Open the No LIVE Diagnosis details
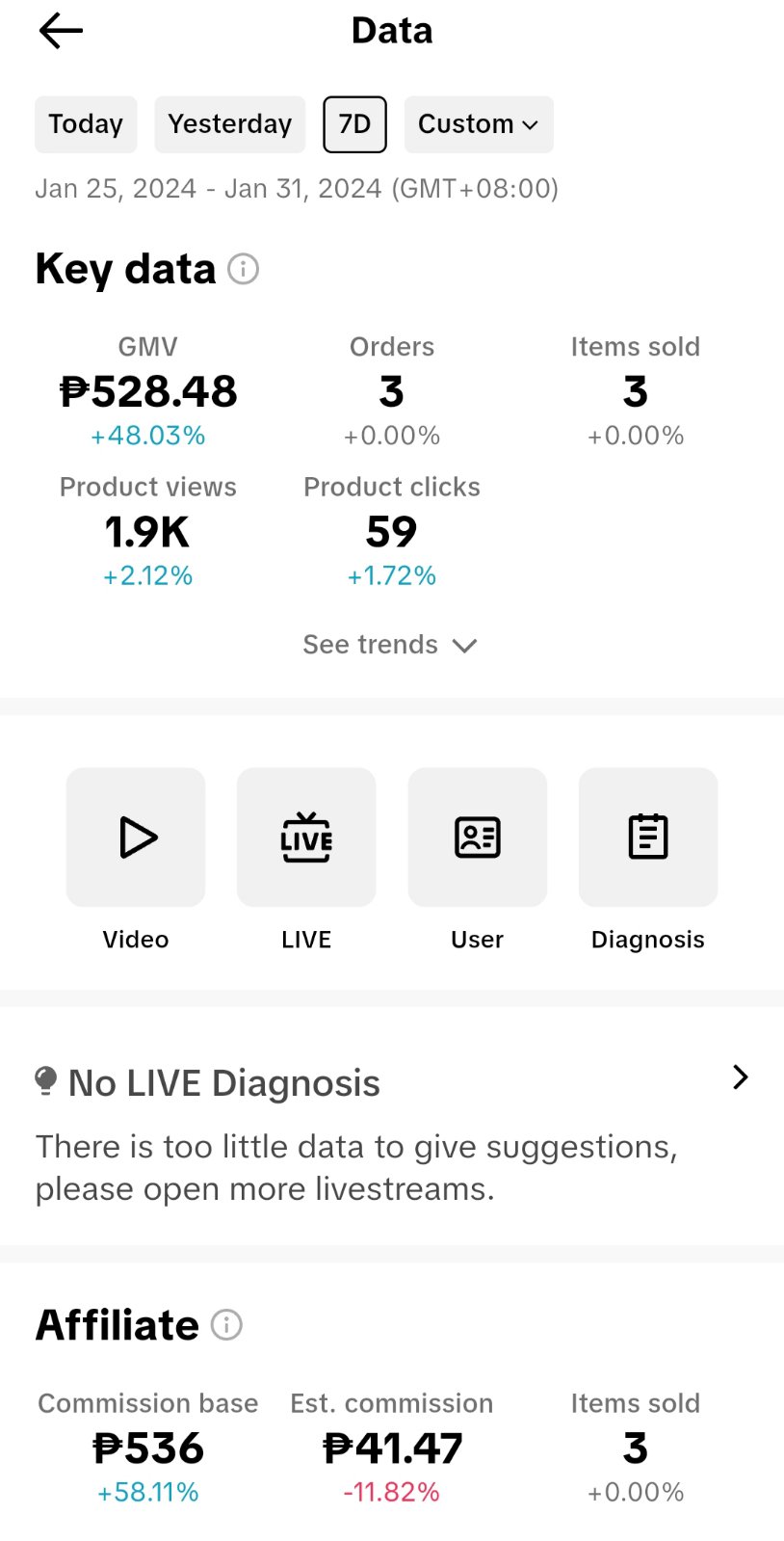The image size is (784, 1541). tap(740, 1077)
